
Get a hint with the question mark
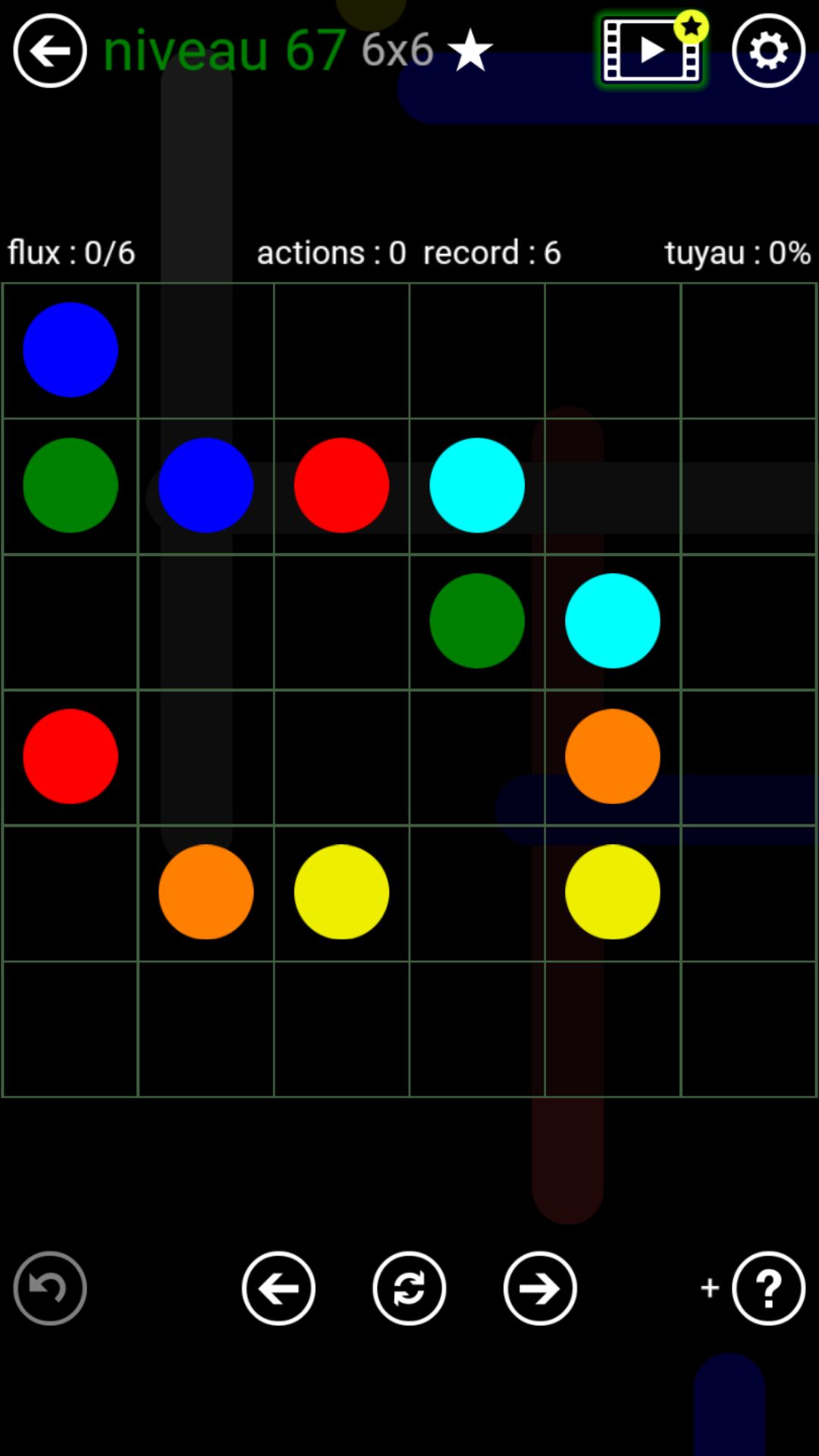coord(768,1288)
